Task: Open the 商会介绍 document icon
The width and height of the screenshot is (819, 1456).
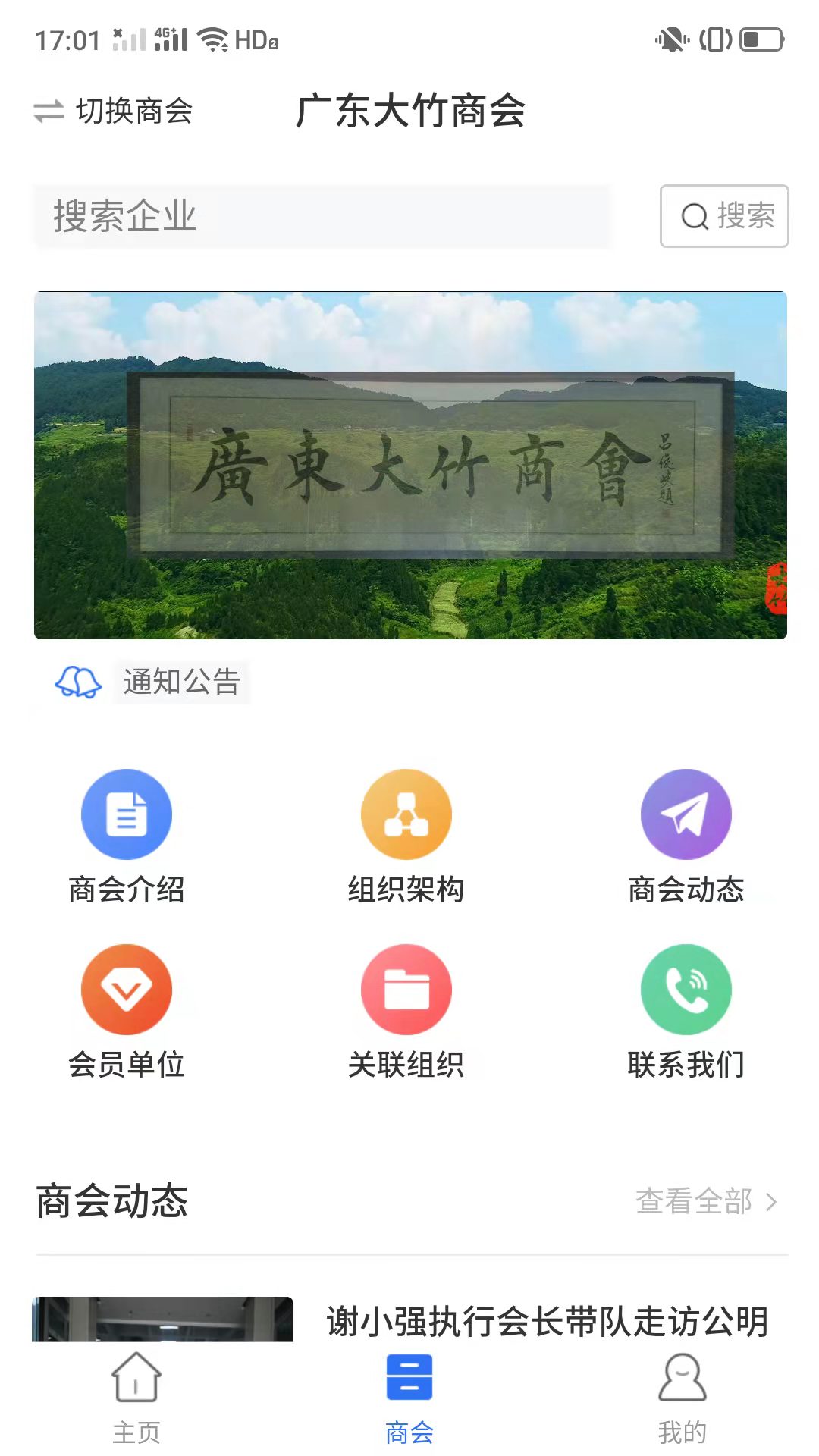Action: (x=127, y=813)
